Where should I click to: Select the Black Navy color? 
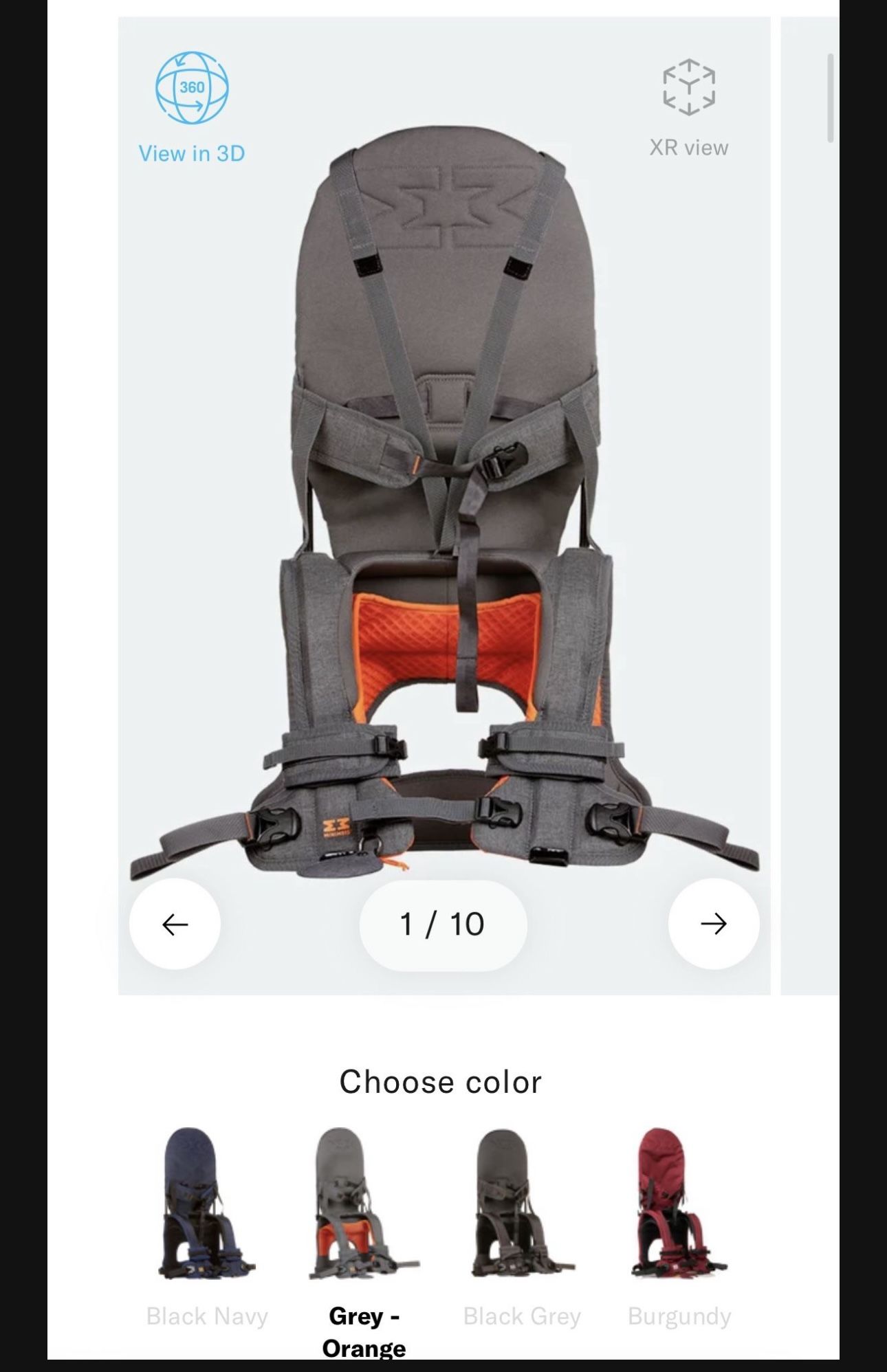coord(206,1210)
